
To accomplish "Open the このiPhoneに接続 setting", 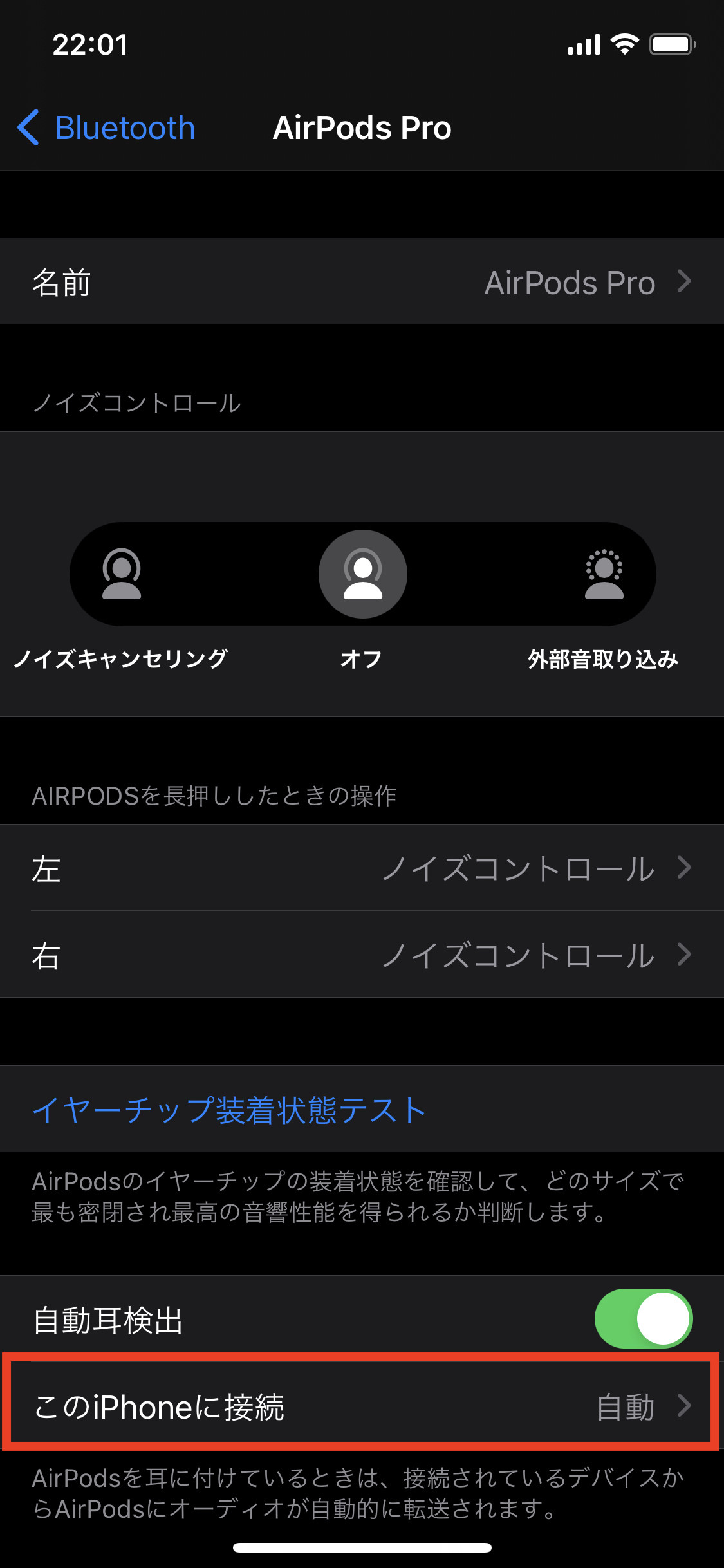I will point(362,1406).
